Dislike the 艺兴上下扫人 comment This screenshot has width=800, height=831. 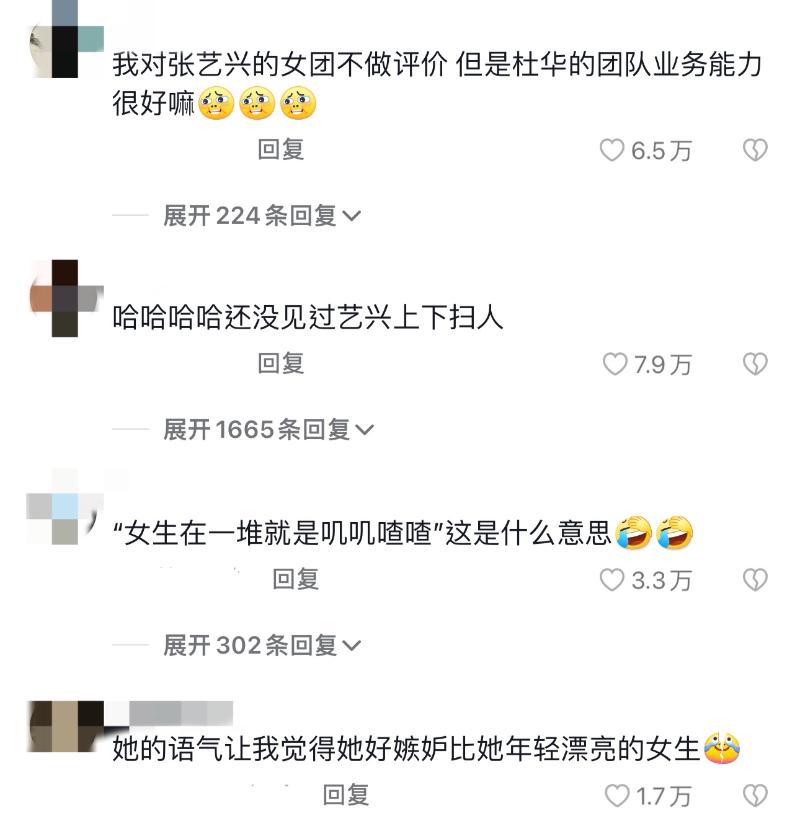[754, 365]
